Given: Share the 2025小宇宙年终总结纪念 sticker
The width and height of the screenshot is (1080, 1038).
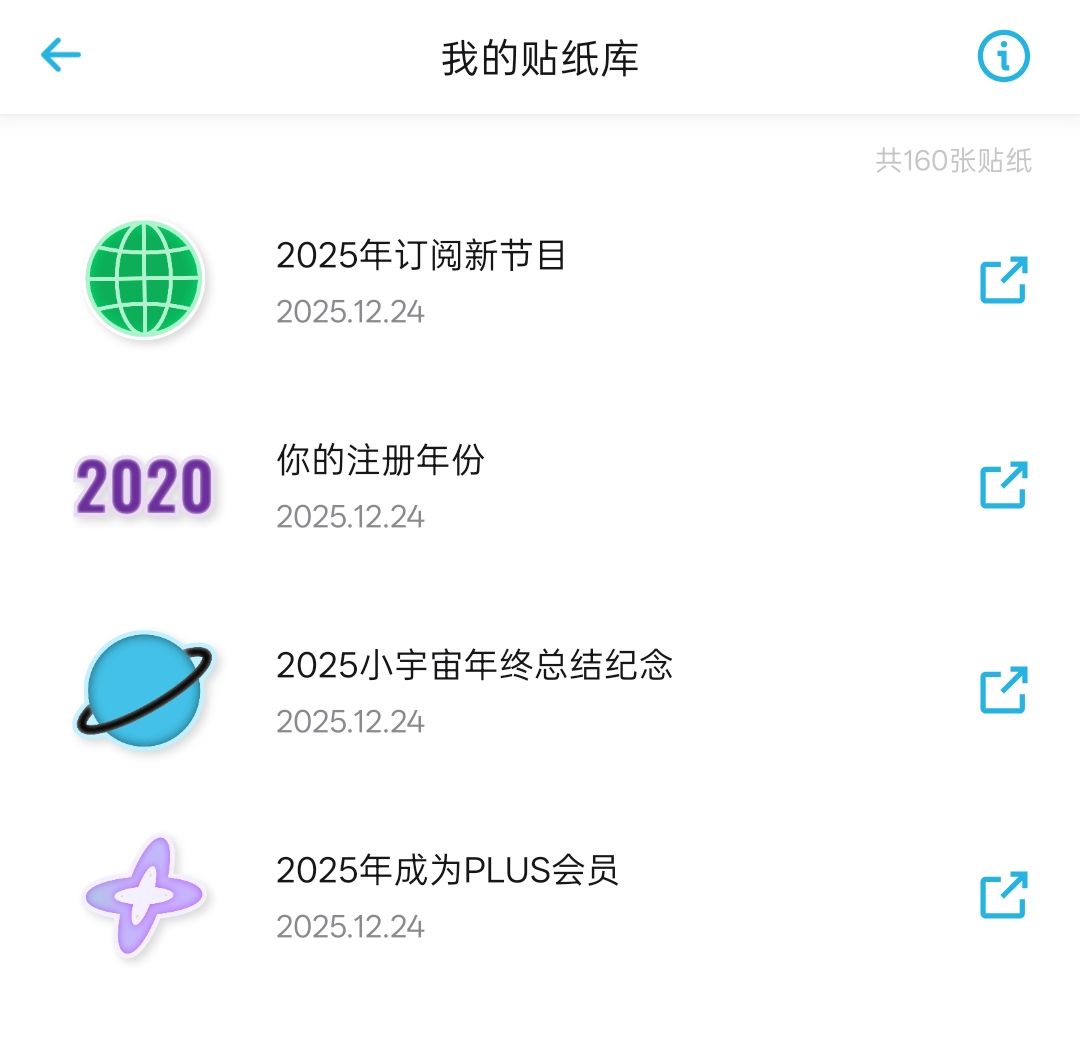Looking at the screenshot, I should [1002, 691].
